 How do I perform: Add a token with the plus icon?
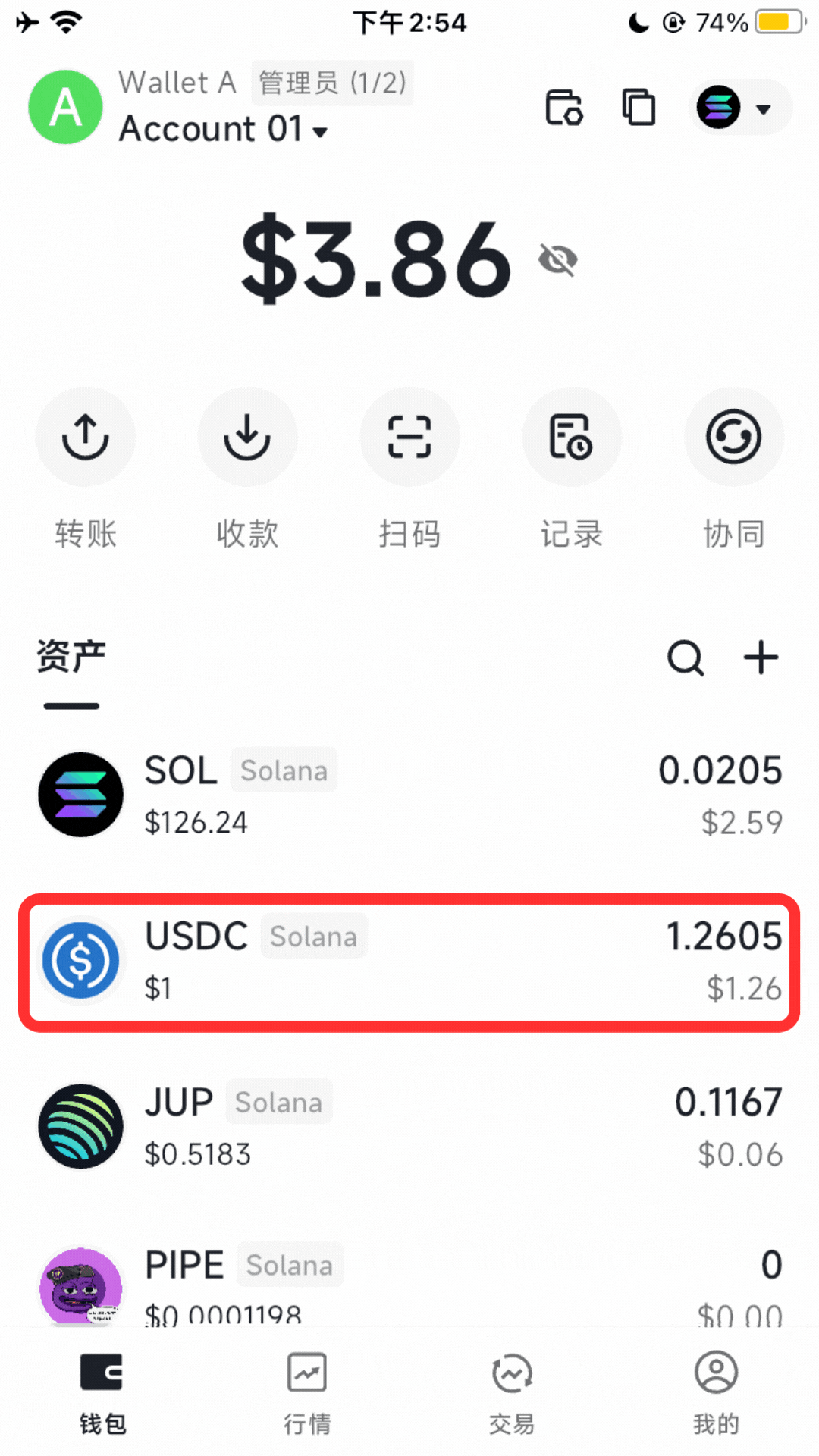[761, 657]
